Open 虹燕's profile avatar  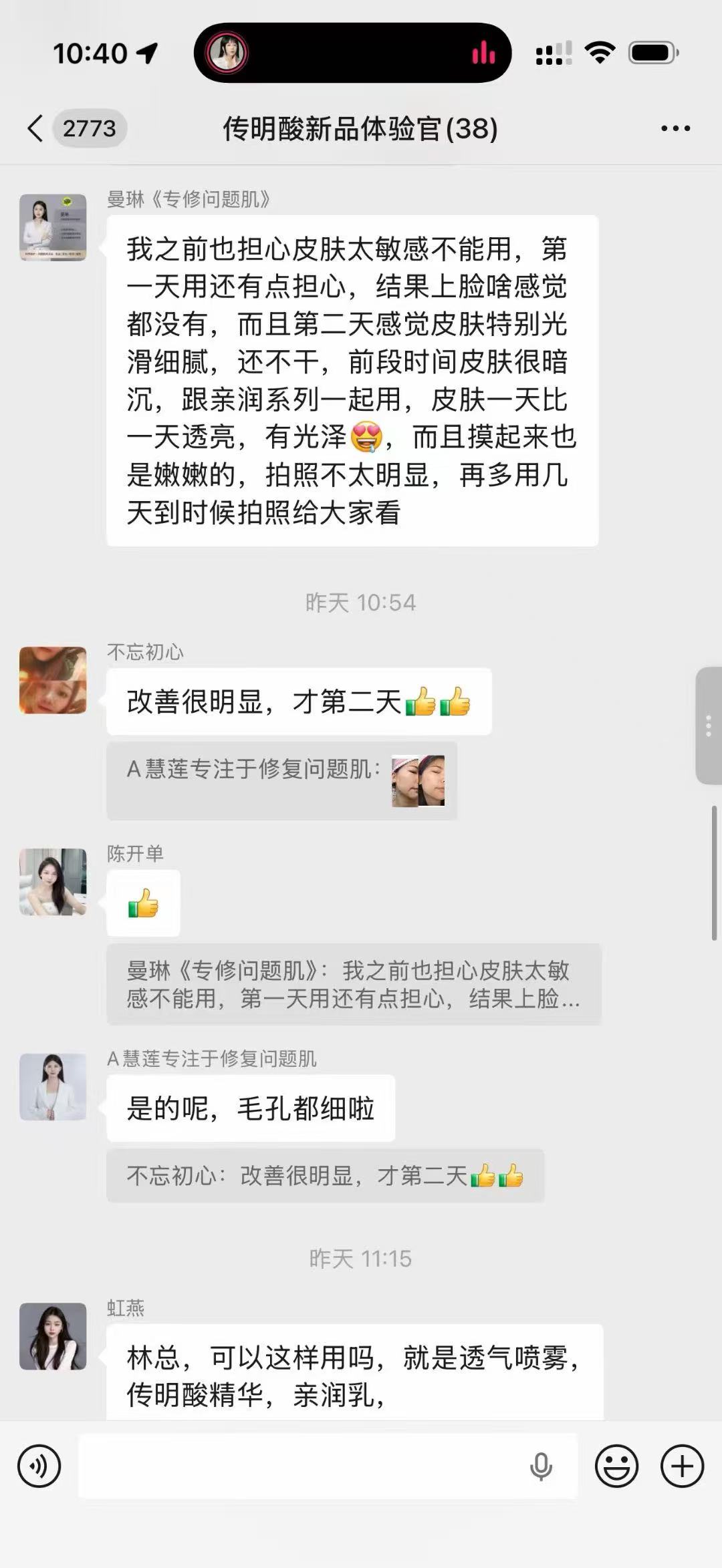pyautogui.click(x=53, y=1336)
